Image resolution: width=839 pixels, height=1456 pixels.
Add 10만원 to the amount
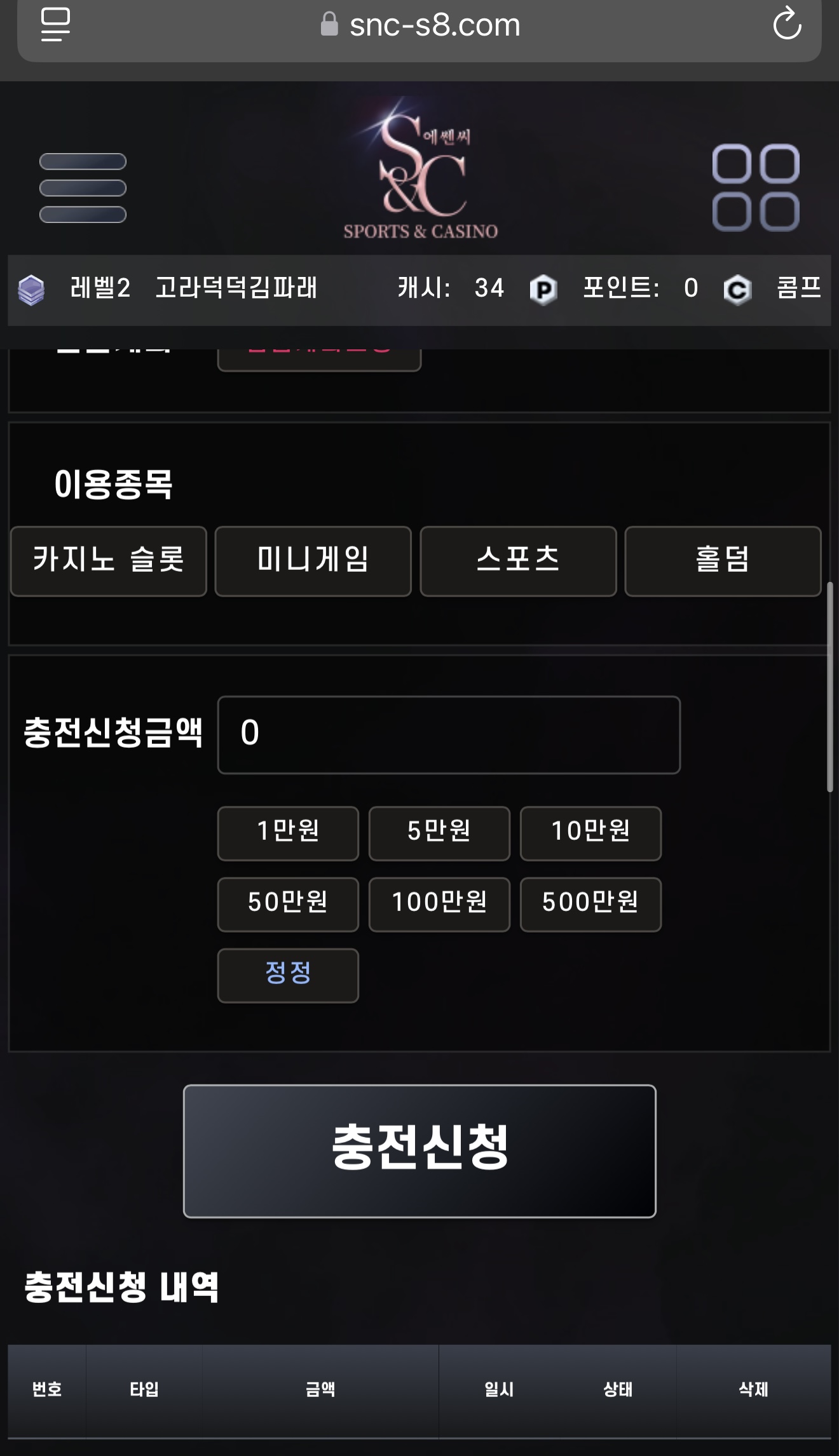click(590, 833)
